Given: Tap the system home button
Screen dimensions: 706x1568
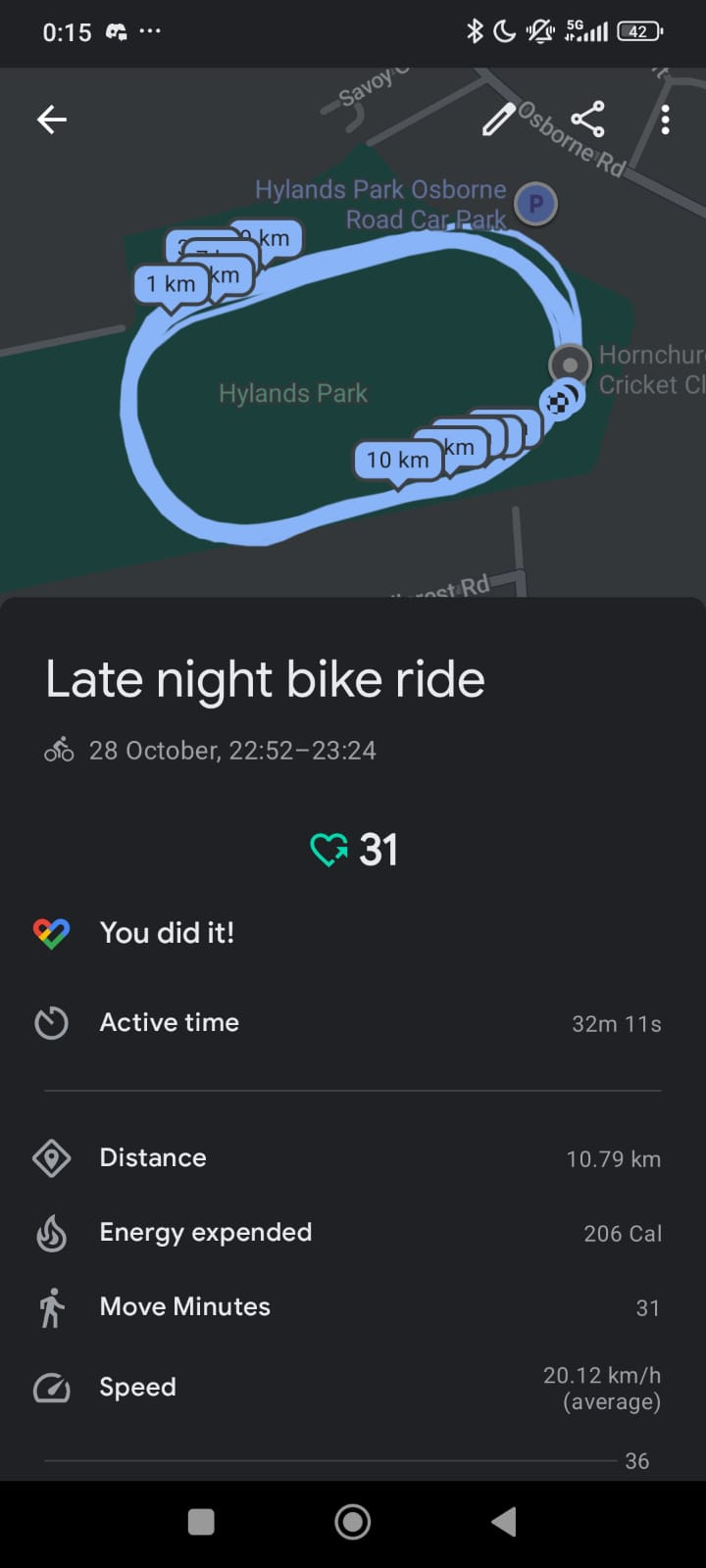Looking at the screenshot, I should [x=352, y=1521].
